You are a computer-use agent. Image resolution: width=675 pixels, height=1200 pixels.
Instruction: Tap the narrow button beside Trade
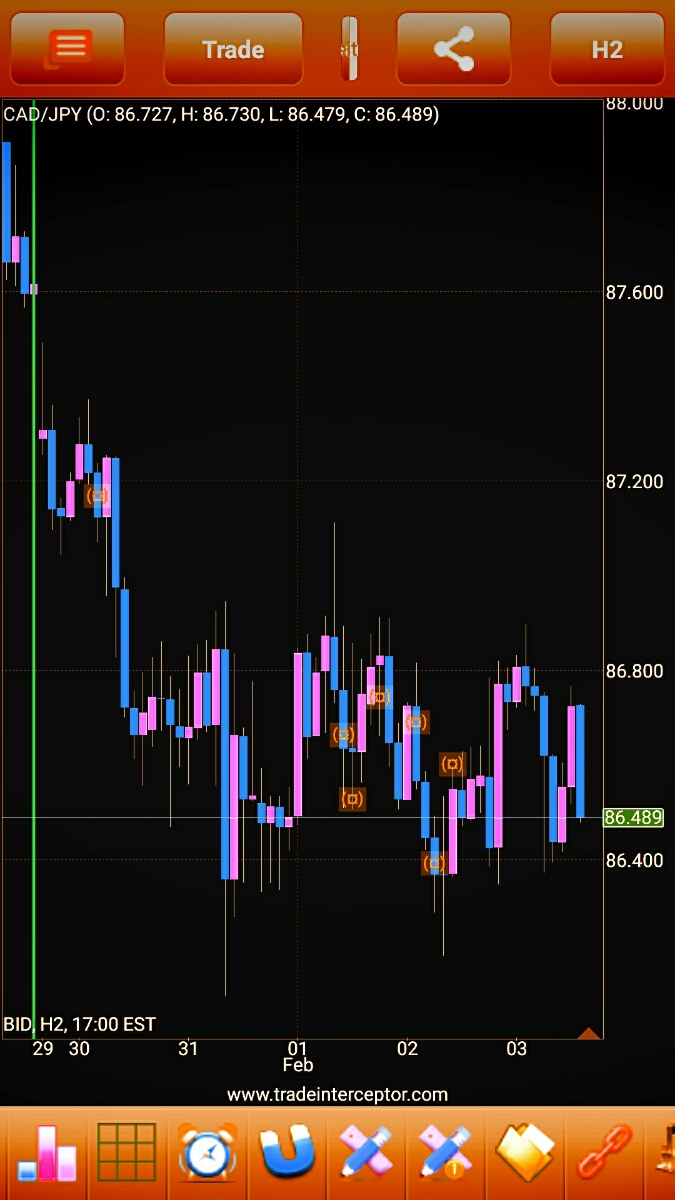(349, 49)
